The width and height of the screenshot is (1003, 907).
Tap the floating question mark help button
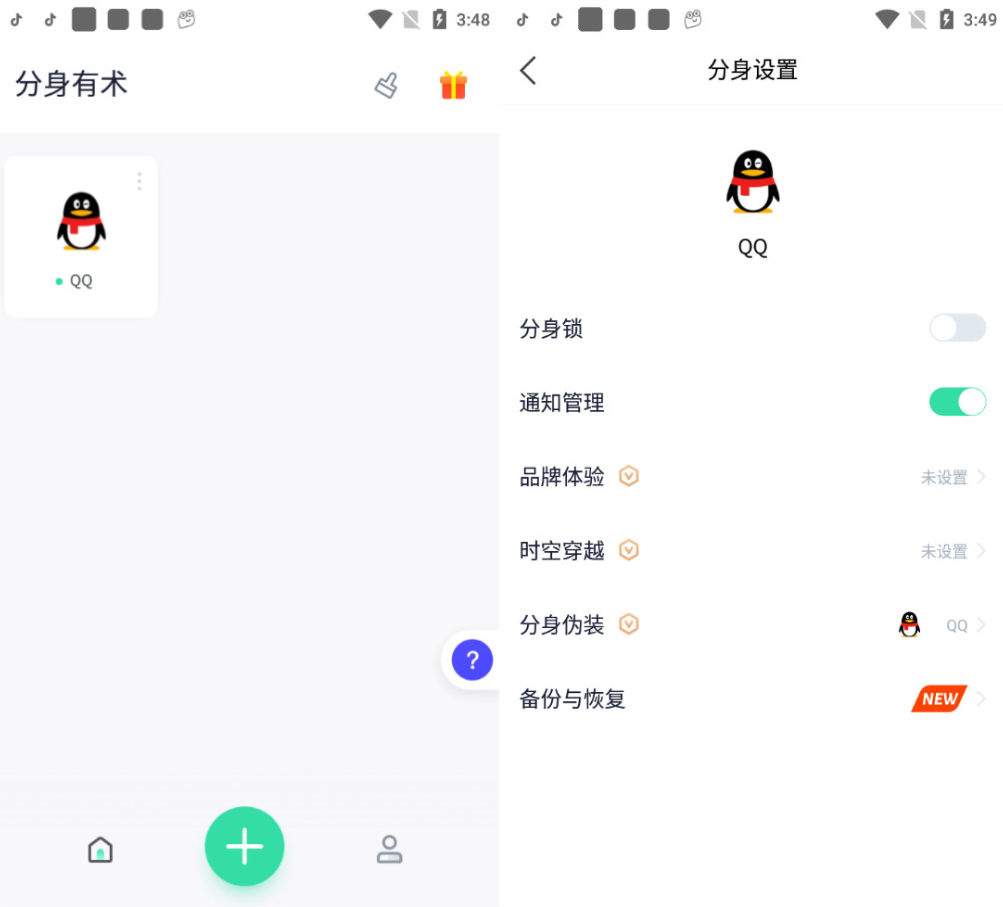pos(472,660)
